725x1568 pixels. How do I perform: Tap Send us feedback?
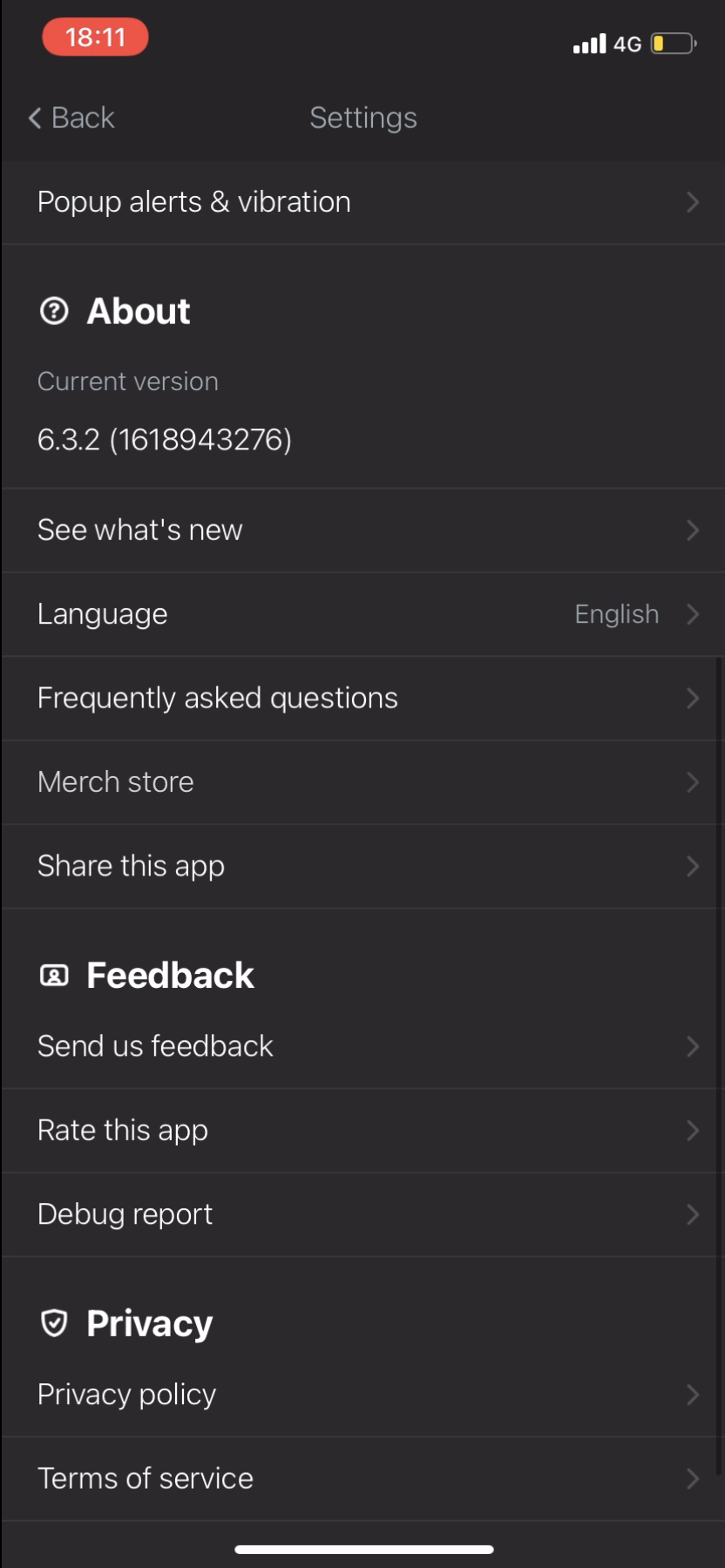tap(362, 1046)
